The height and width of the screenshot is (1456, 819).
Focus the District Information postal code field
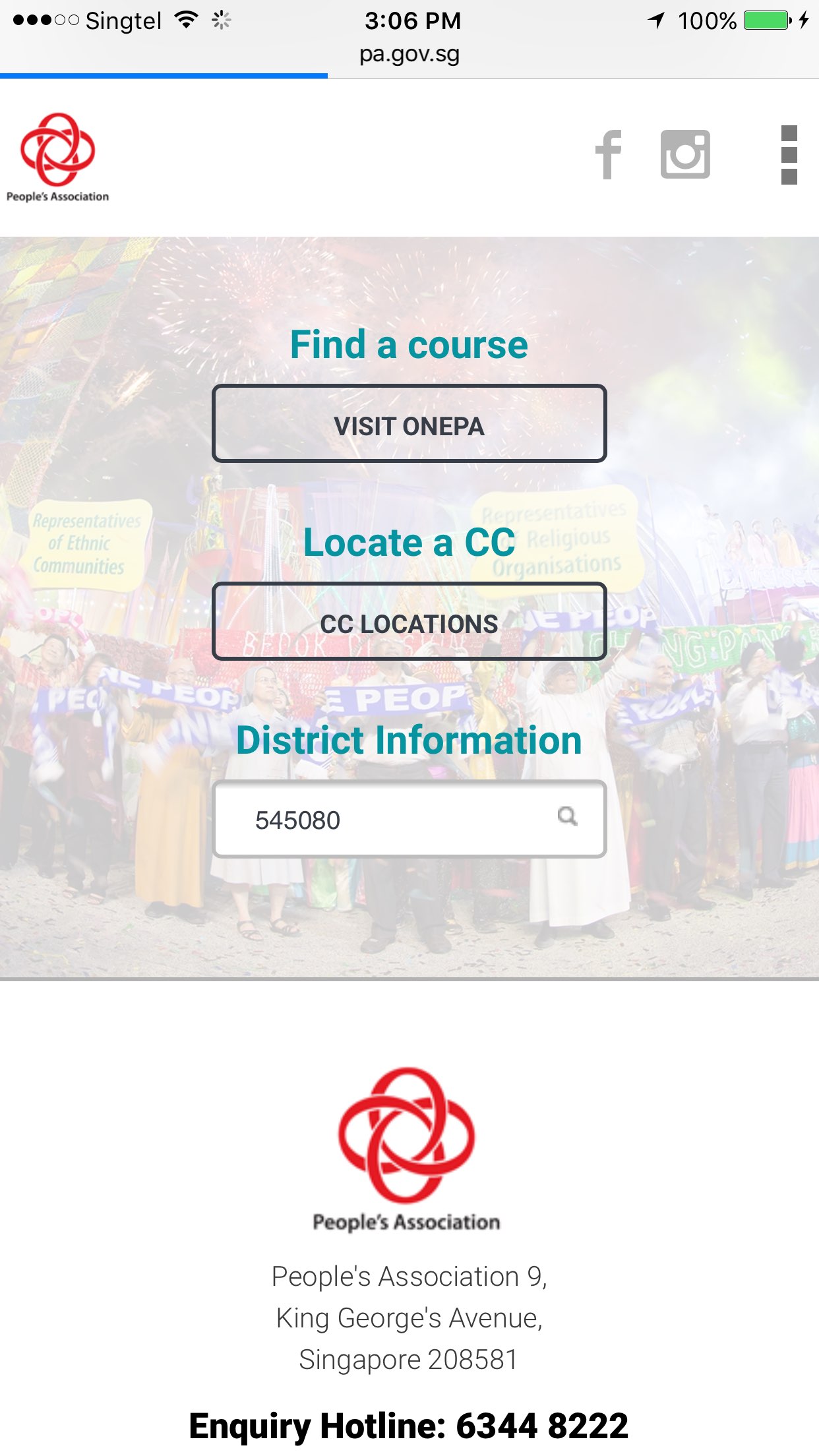pos(382,820)
